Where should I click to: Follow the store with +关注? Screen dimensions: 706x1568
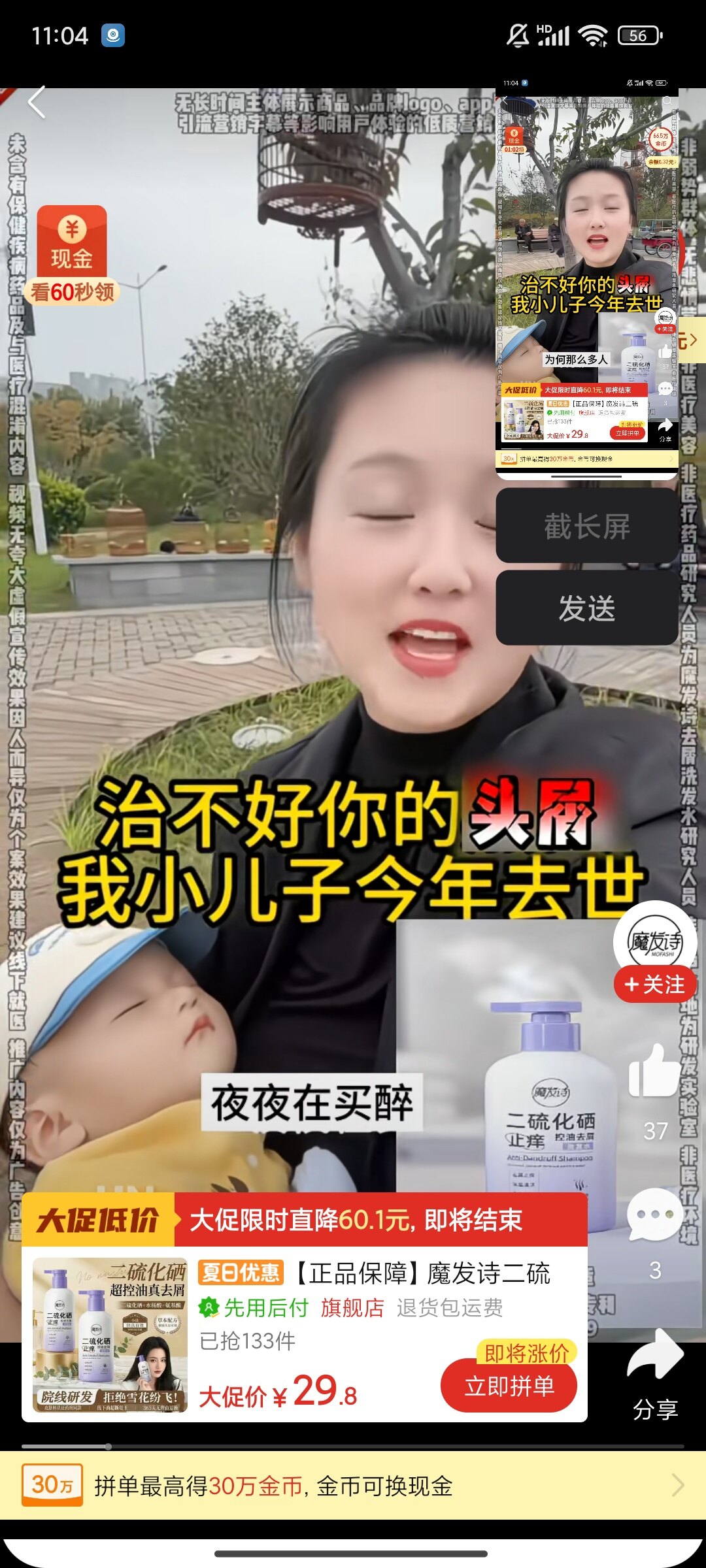(655, 984)
